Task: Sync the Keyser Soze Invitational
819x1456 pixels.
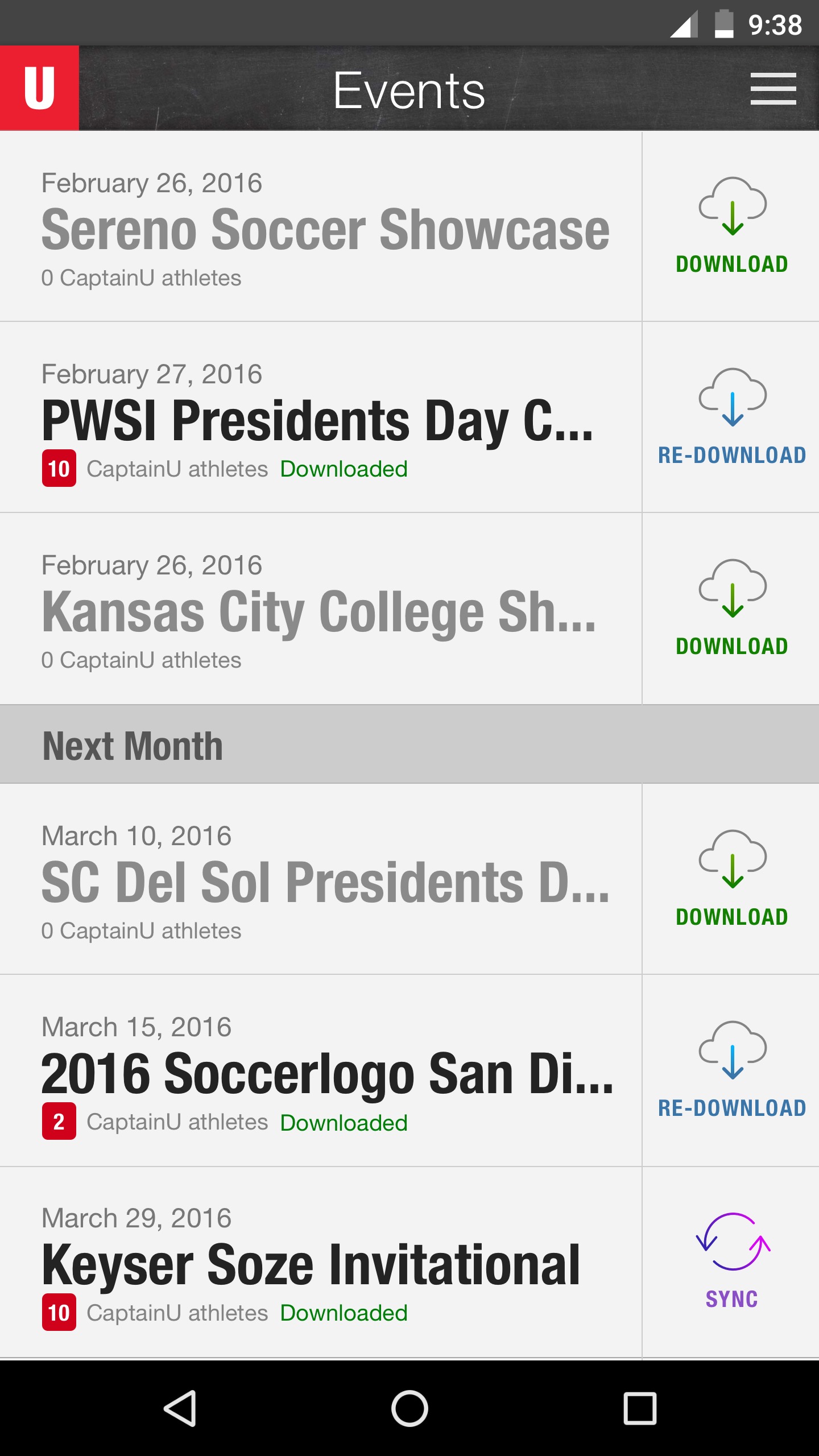Action: pyautogui.click(x=731, y=1263)
